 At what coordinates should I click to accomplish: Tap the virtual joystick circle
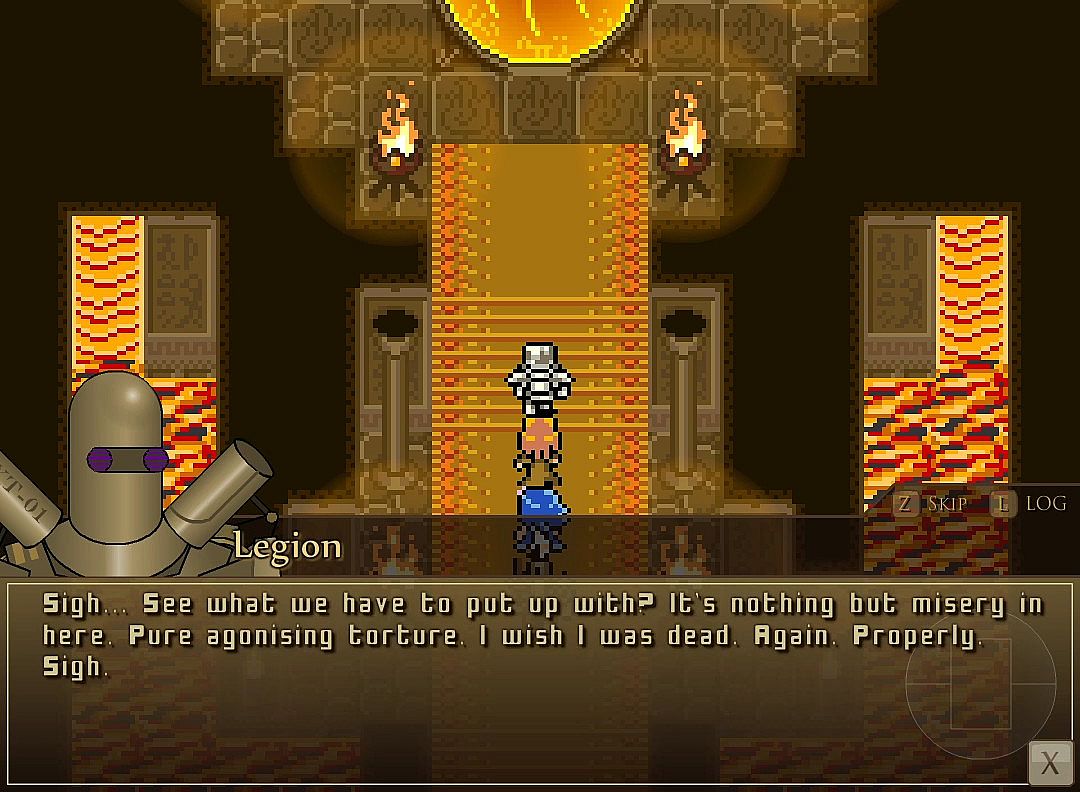tap(980, 684)
